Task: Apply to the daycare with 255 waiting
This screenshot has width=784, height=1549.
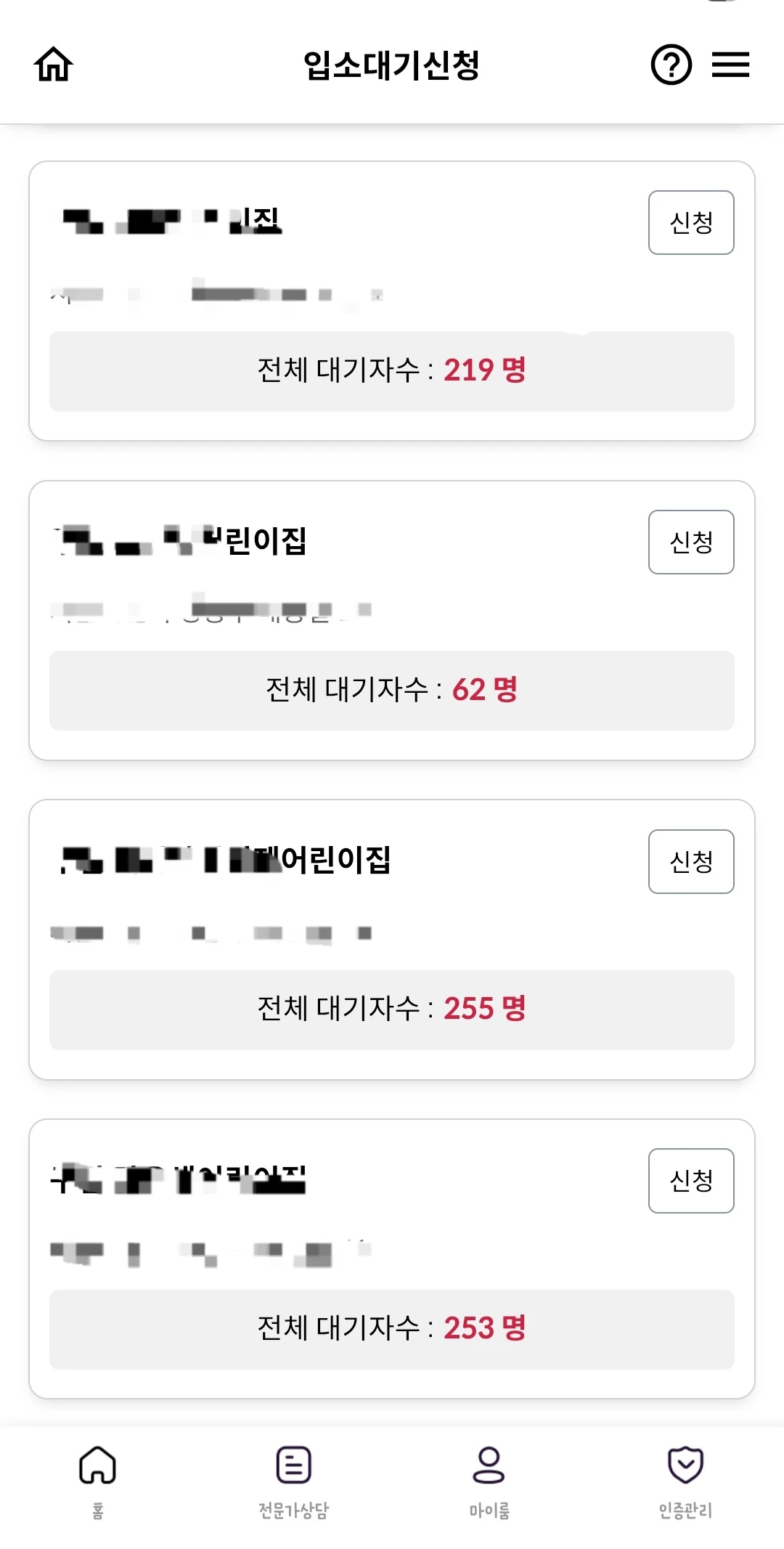Action: [691, 862]
